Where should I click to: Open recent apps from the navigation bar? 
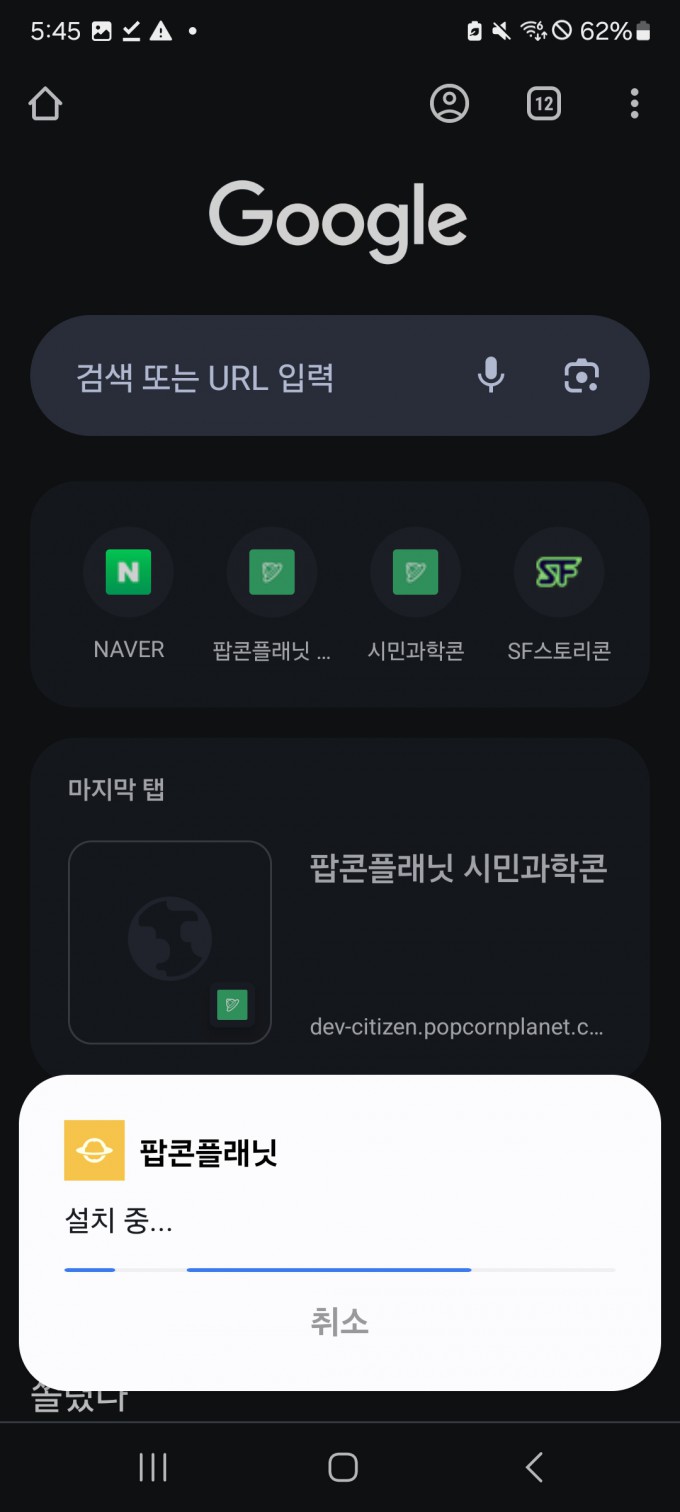[152, 1467]
